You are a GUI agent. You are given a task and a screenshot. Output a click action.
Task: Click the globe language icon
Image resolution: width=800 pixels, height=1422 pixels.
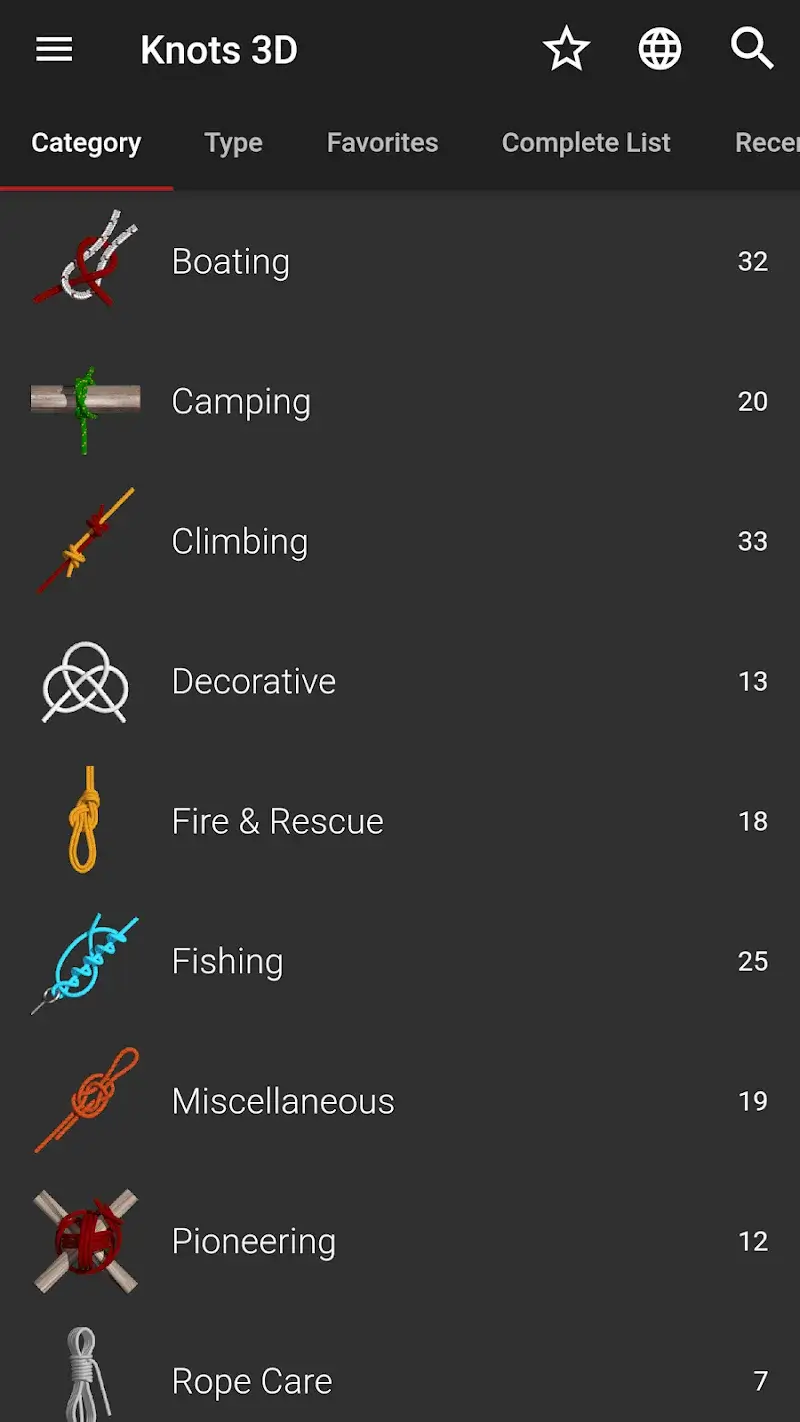[x=659, y=49]
